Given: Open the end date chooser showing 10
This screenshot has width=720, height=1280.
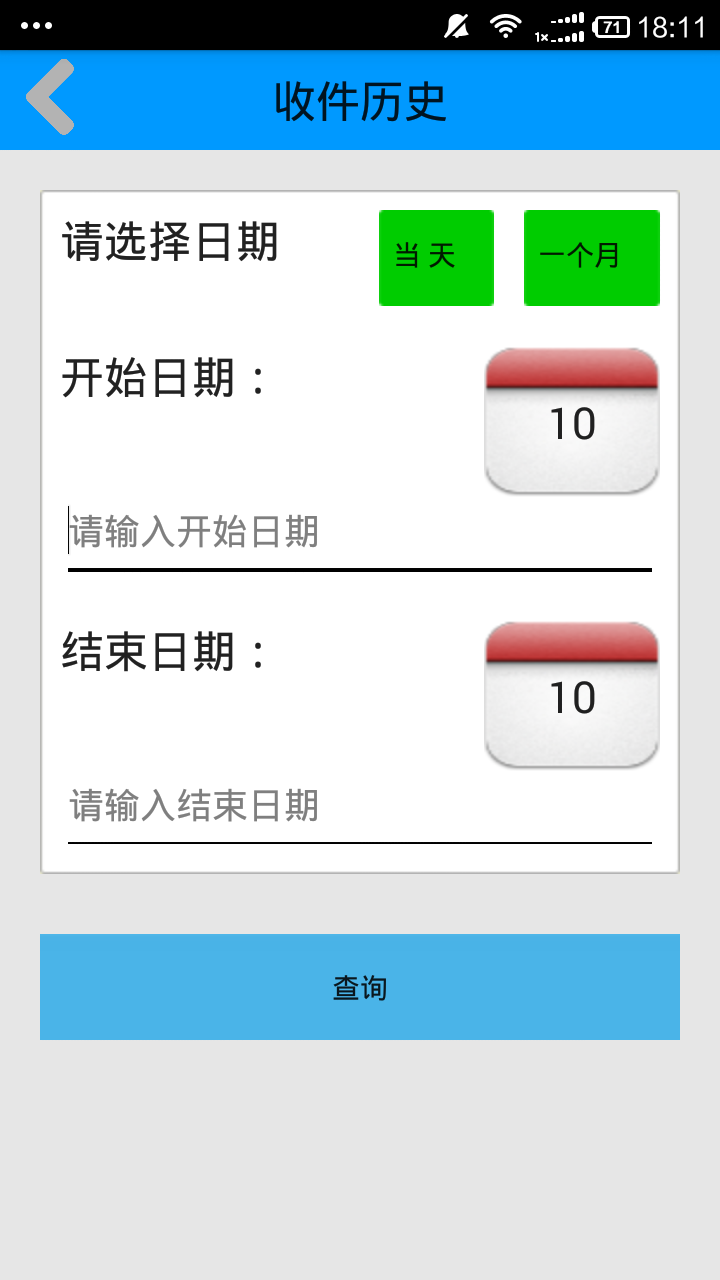Looking at the screenshot, I should tap(571, 695).
